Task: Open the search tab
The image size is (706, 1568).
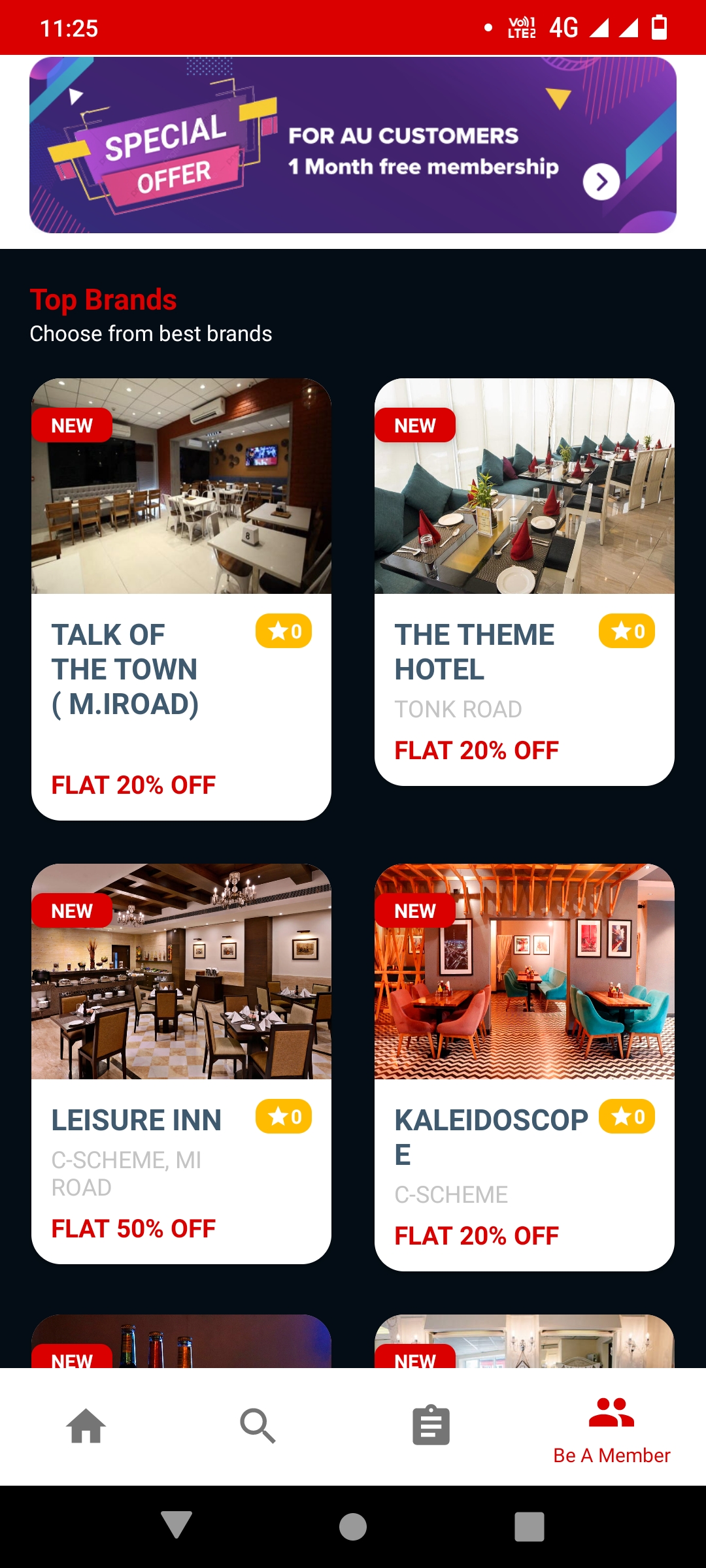Action: [258, 1426]
